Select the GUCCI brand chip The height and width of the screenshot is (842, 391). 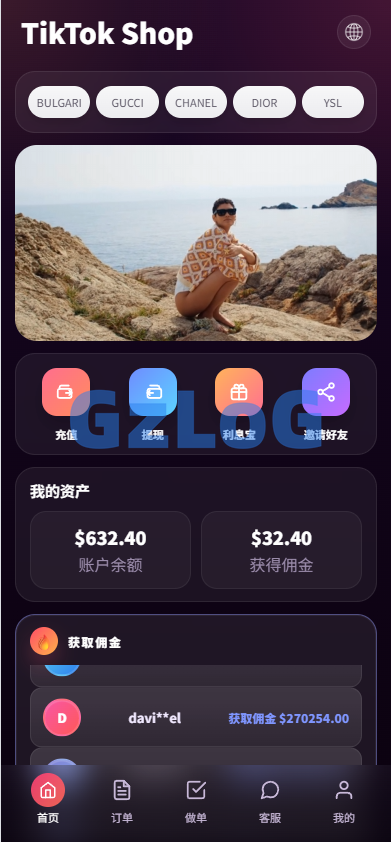127,102
